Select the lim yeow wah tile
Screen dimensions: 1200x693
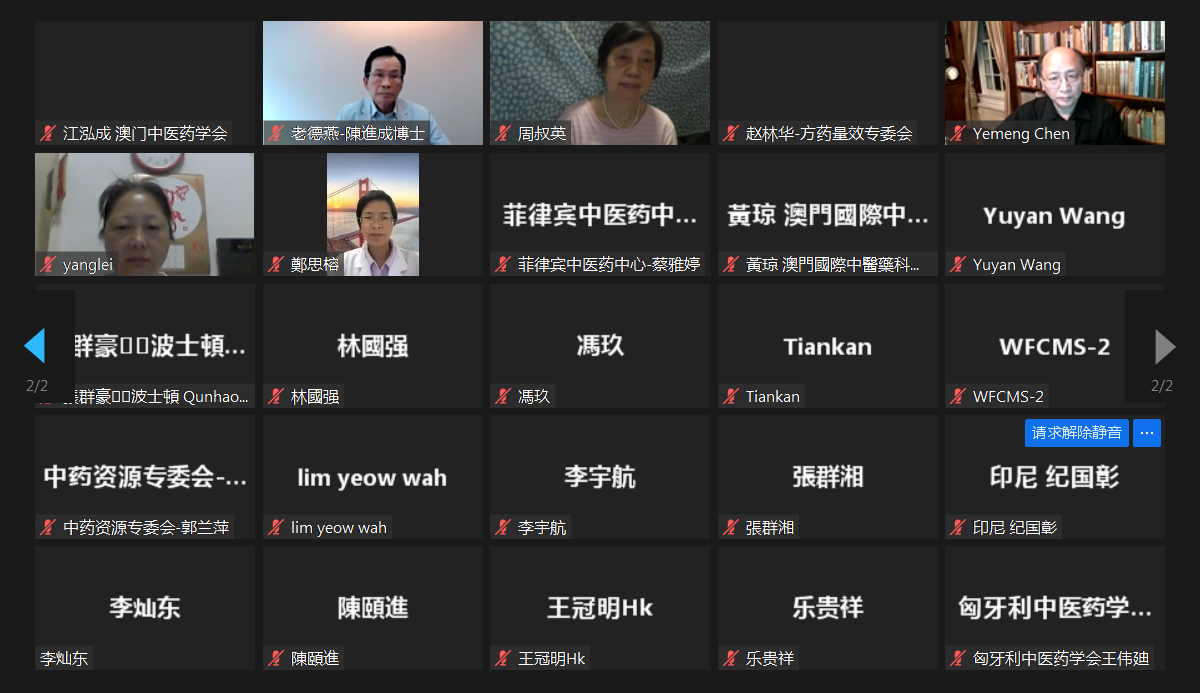[372, 477]
